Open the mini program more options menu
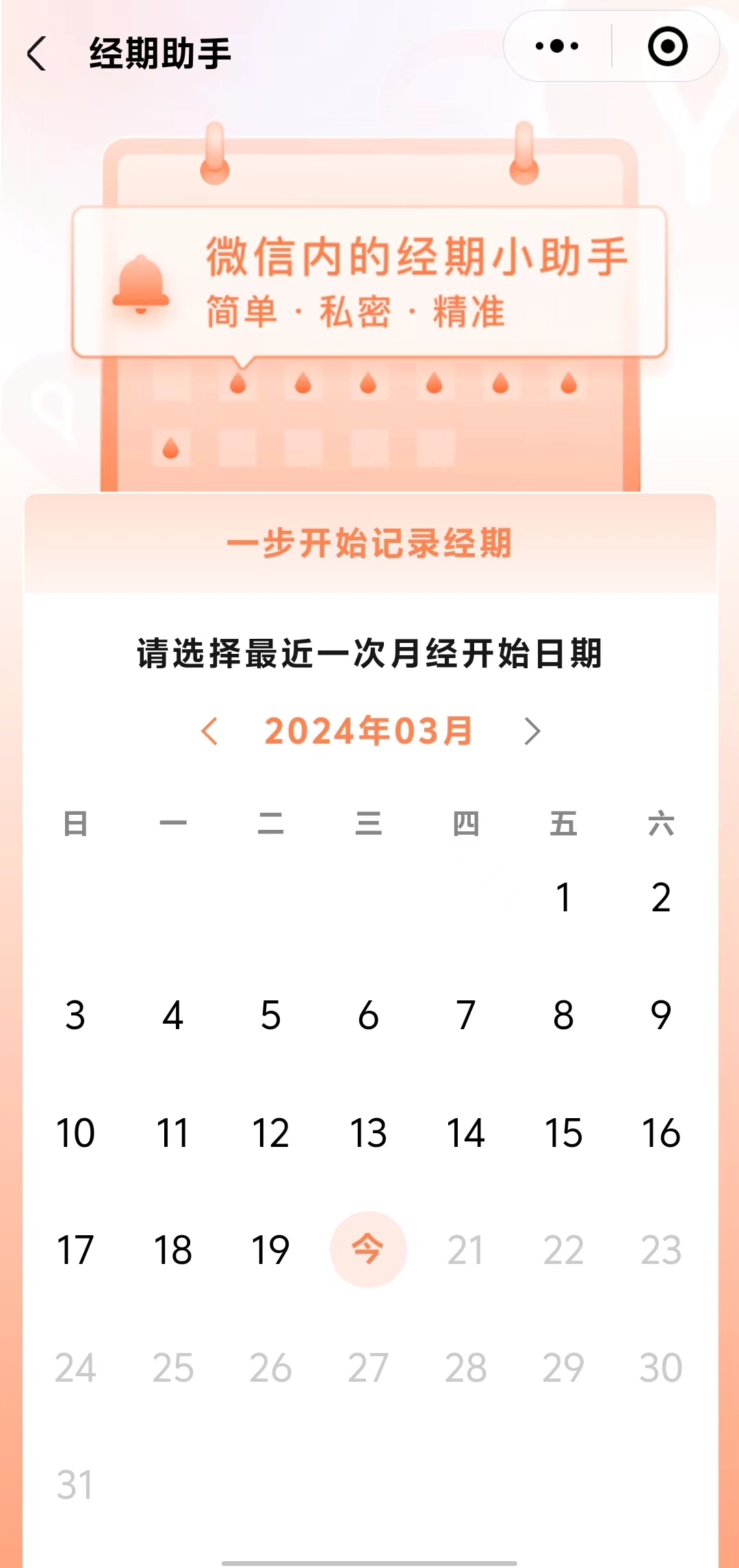 (x=557, y=47)
